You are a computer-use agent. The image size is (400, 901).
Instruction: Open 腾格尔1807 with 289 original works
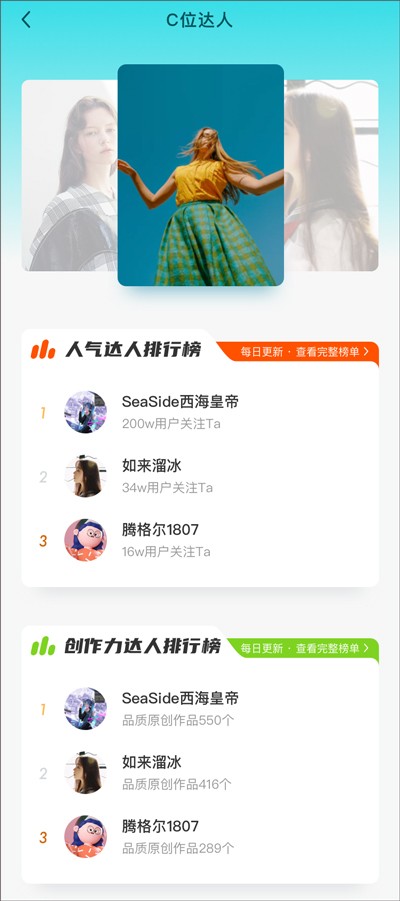(x=200, y=837)
